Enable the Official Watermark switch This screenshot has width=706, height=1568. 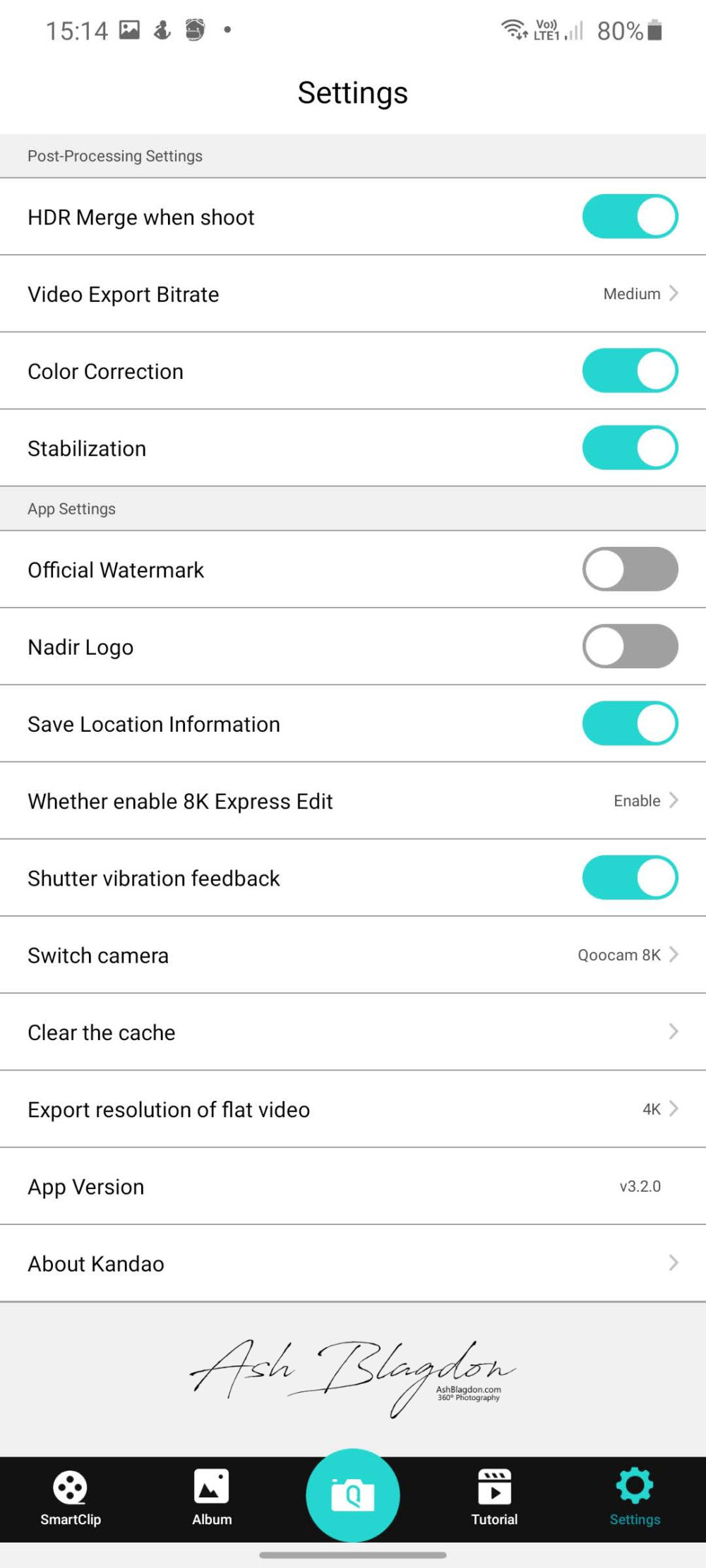click(630, 569)
